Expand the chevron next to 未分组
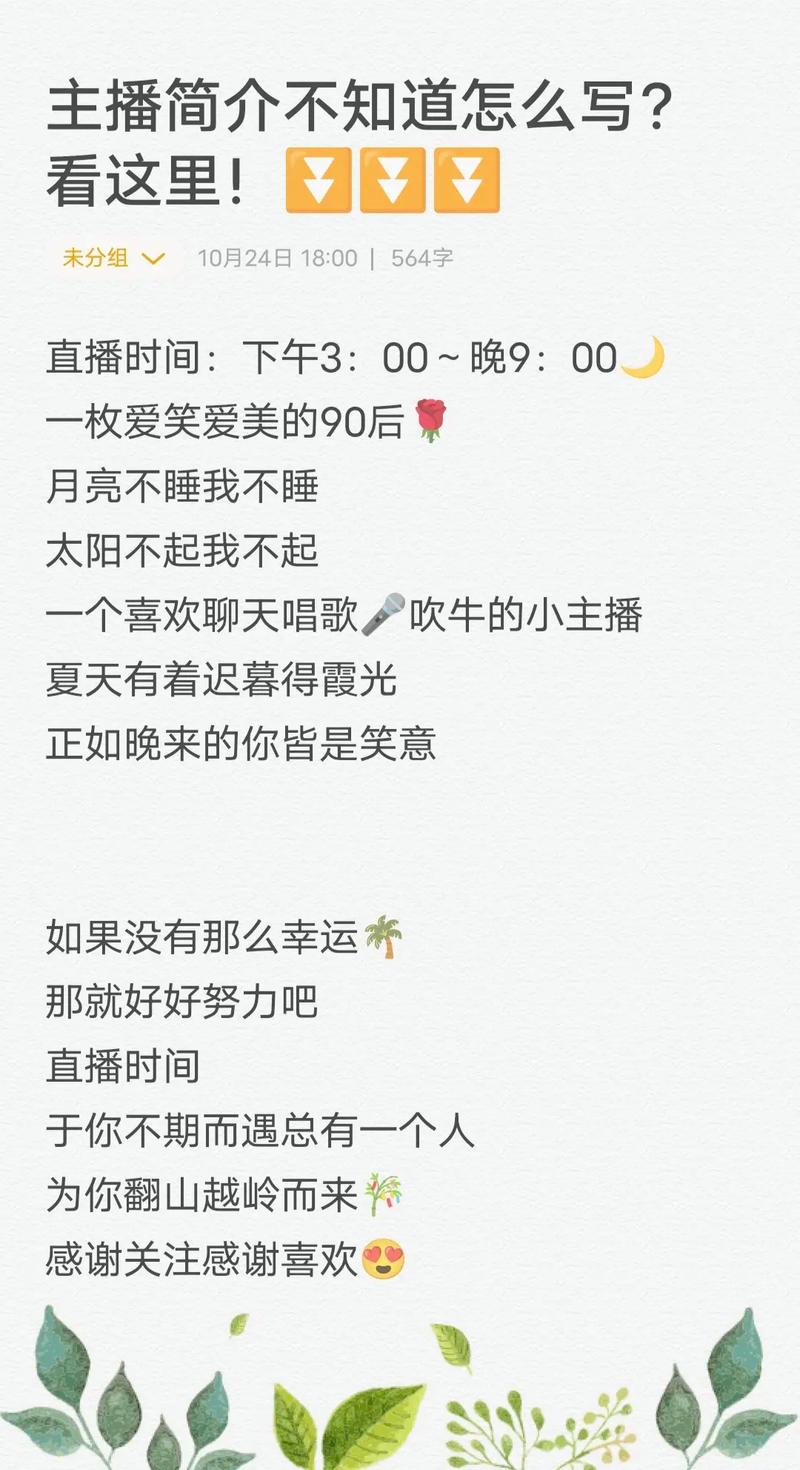This screenshot has width=800, height=1470. [x=153, y=258]
